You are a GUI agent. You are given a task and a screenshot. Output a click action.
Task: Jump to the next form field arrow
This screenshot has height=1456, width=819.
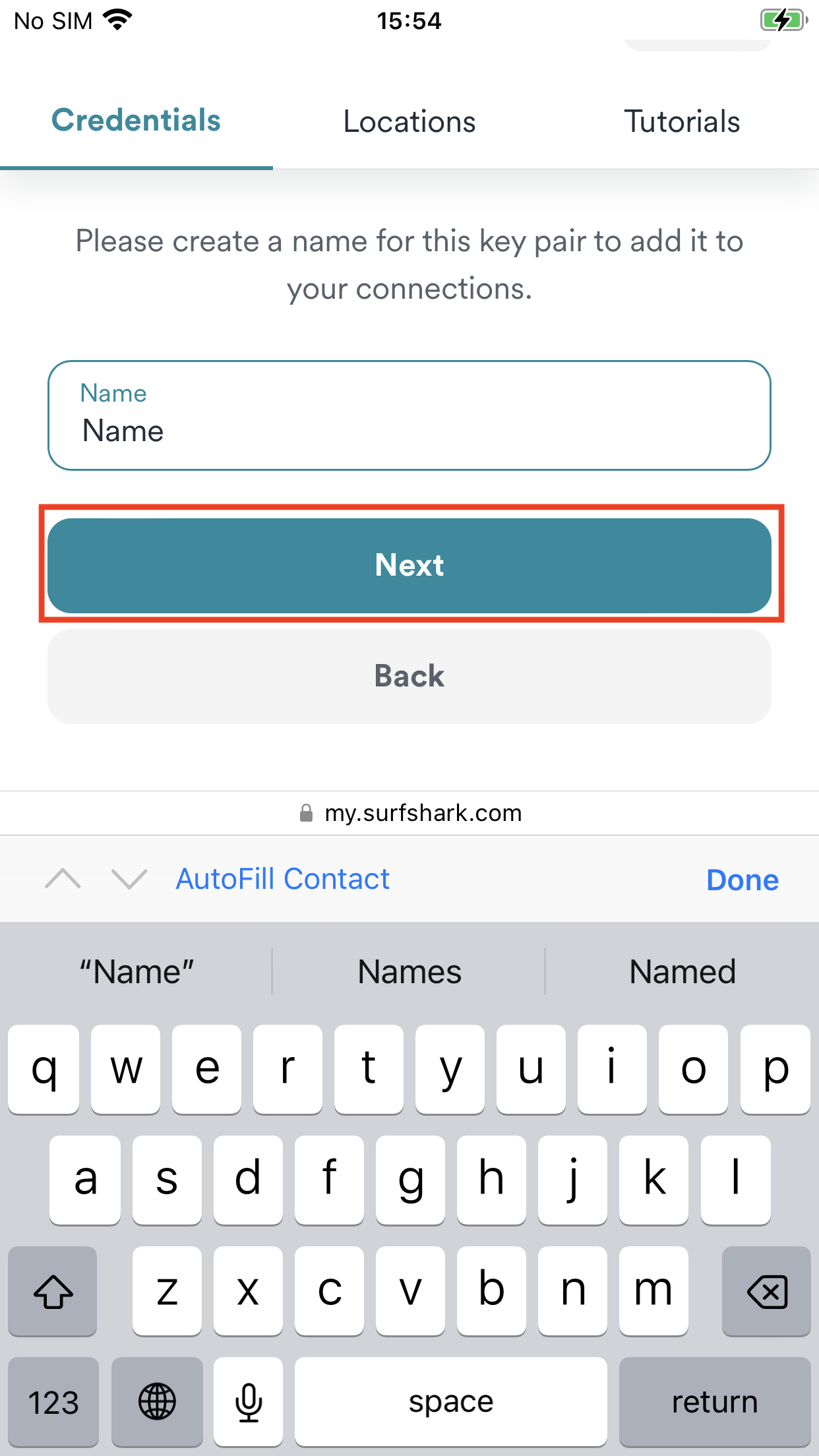tap(129, 879)
